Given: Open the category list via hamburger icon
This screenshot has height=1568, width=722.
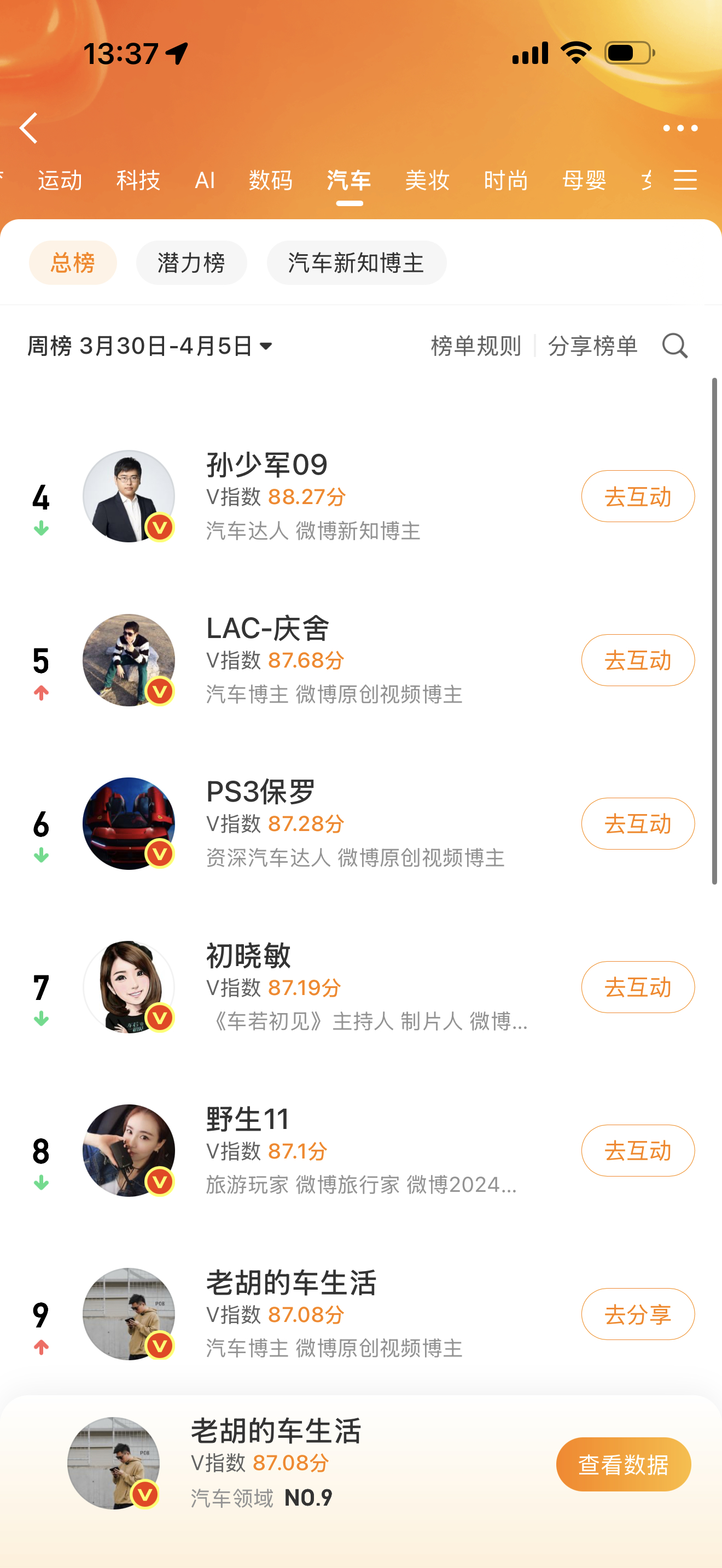Looking at the screenshot, I should point(686,181).
